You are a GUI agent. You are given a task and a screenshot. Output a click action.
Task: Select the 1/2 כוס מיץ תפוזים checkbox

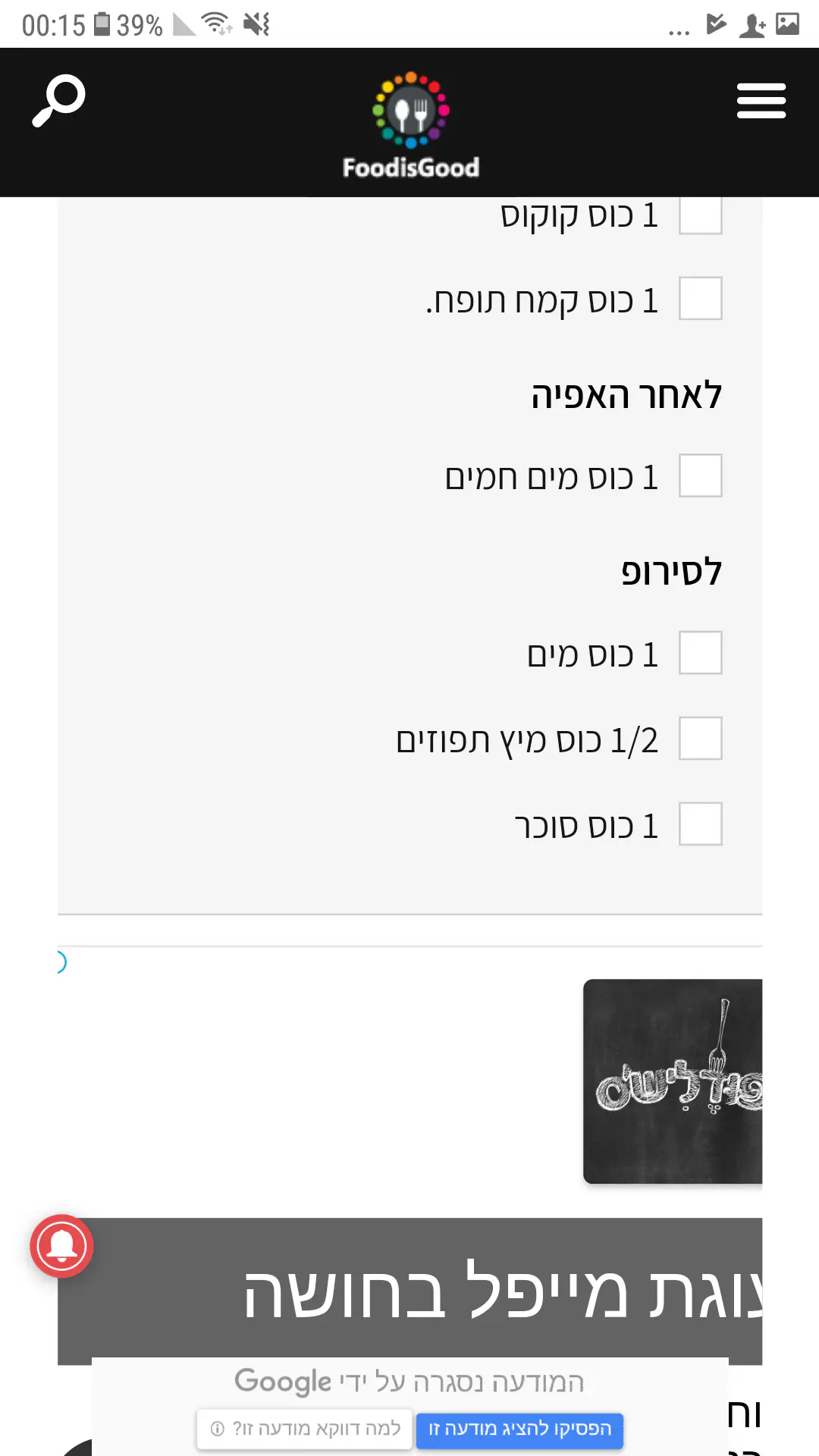tap(700, 739)
